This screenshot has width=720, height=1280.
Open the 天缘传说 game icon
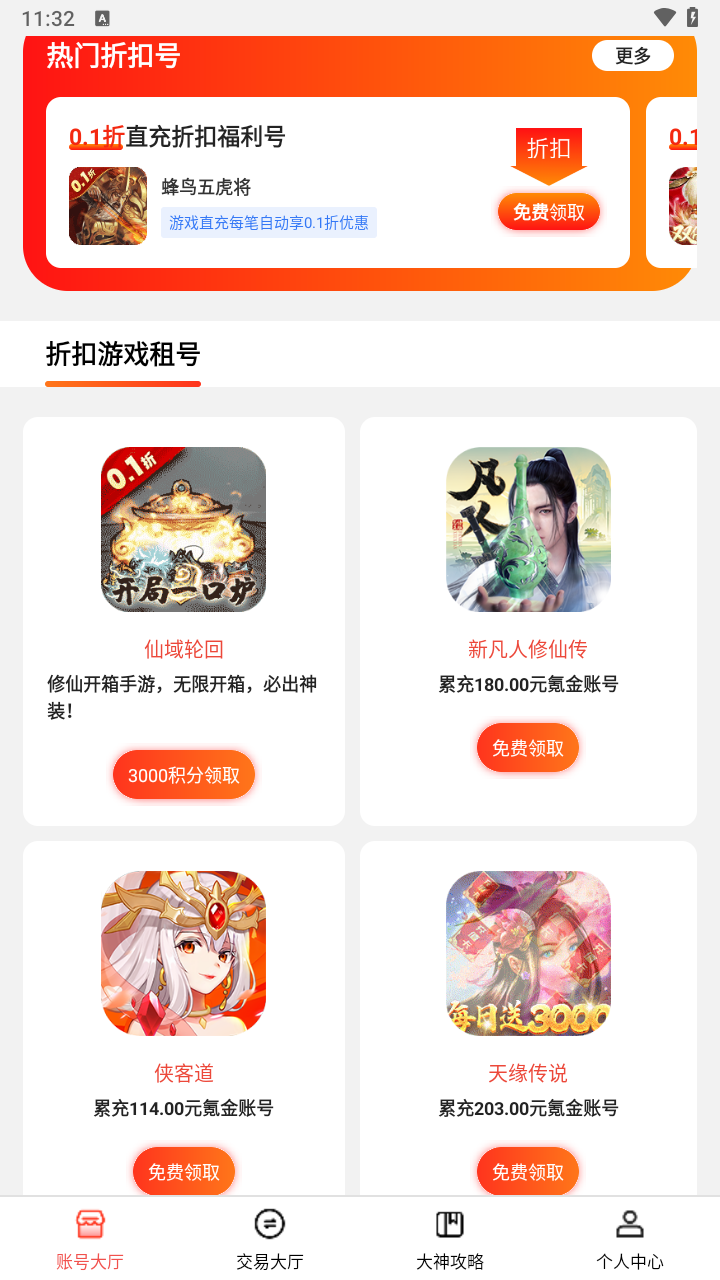click(x=528, y=953)
